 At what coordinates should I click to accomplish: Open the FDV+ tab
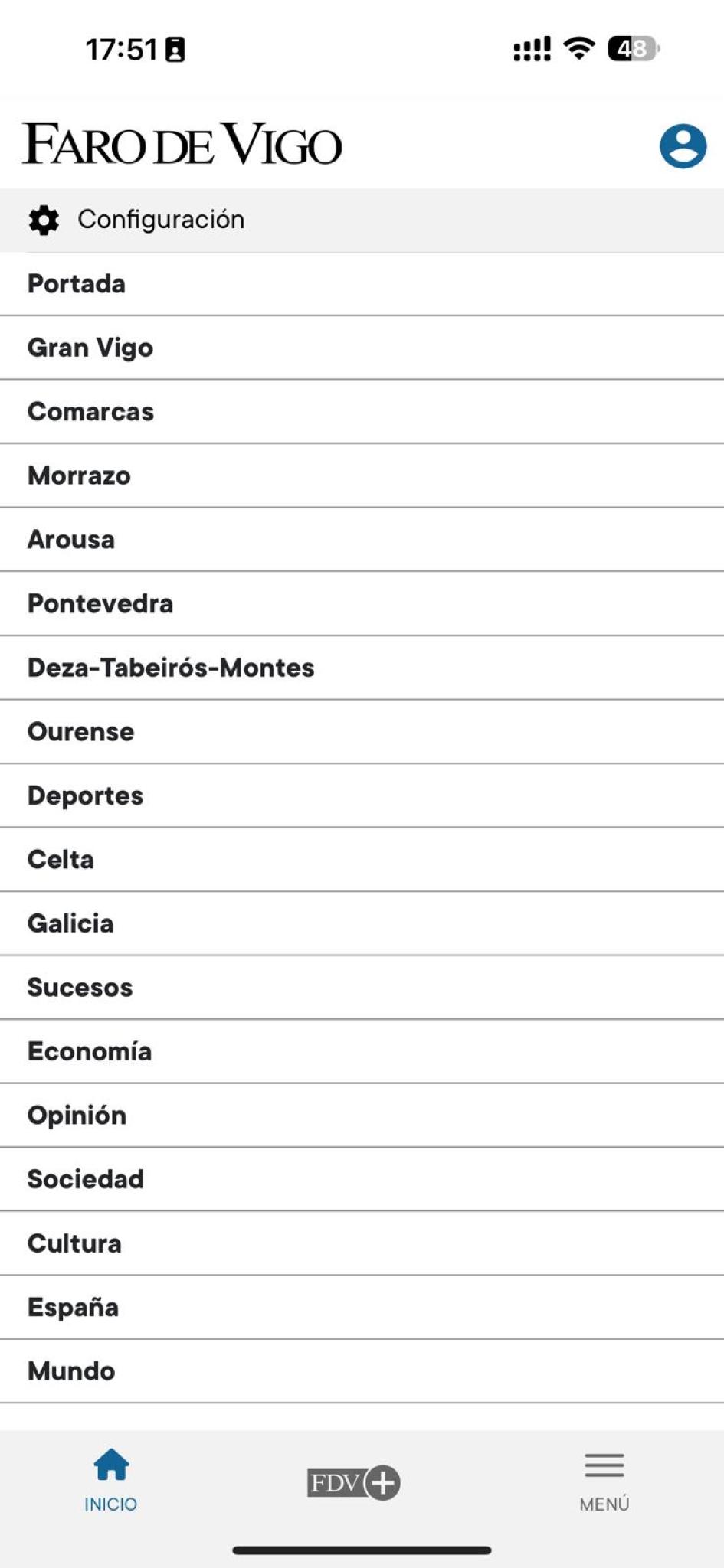click(354, 1483)
